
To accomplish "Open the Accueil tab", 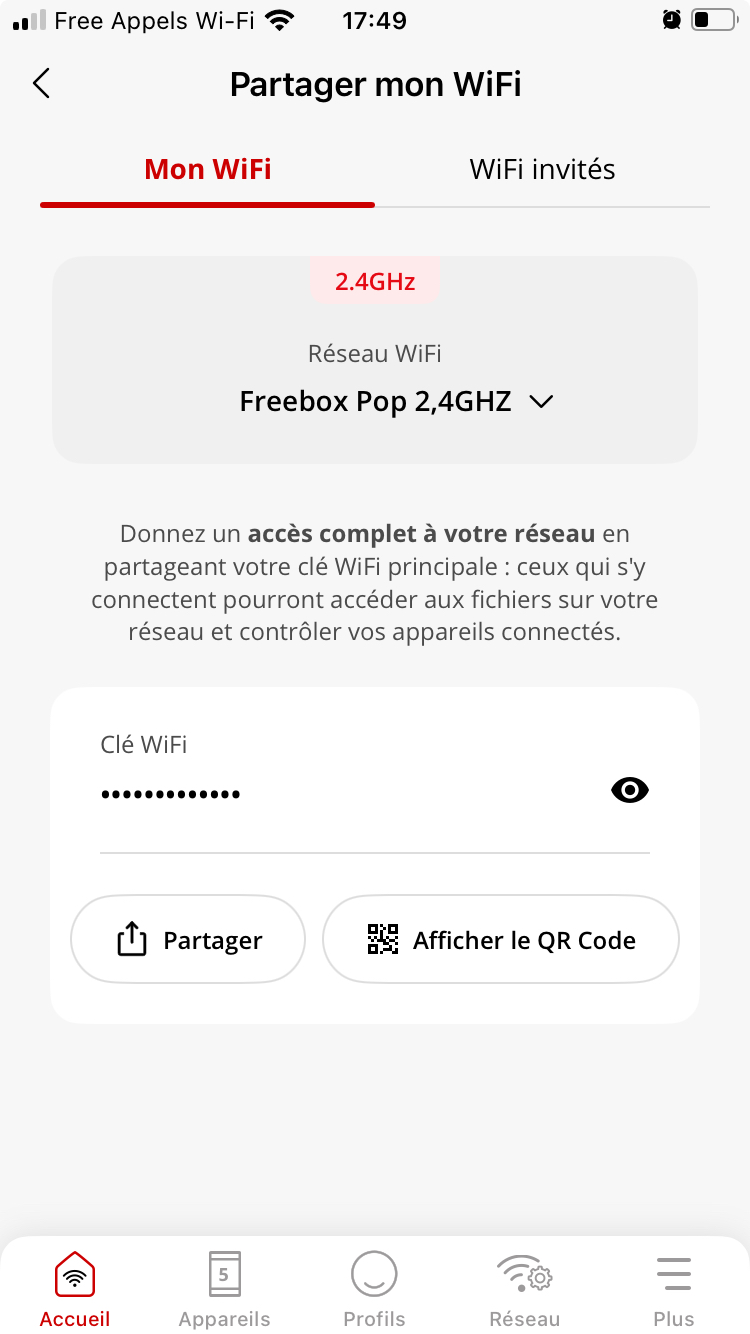I will coord(75,1289).
